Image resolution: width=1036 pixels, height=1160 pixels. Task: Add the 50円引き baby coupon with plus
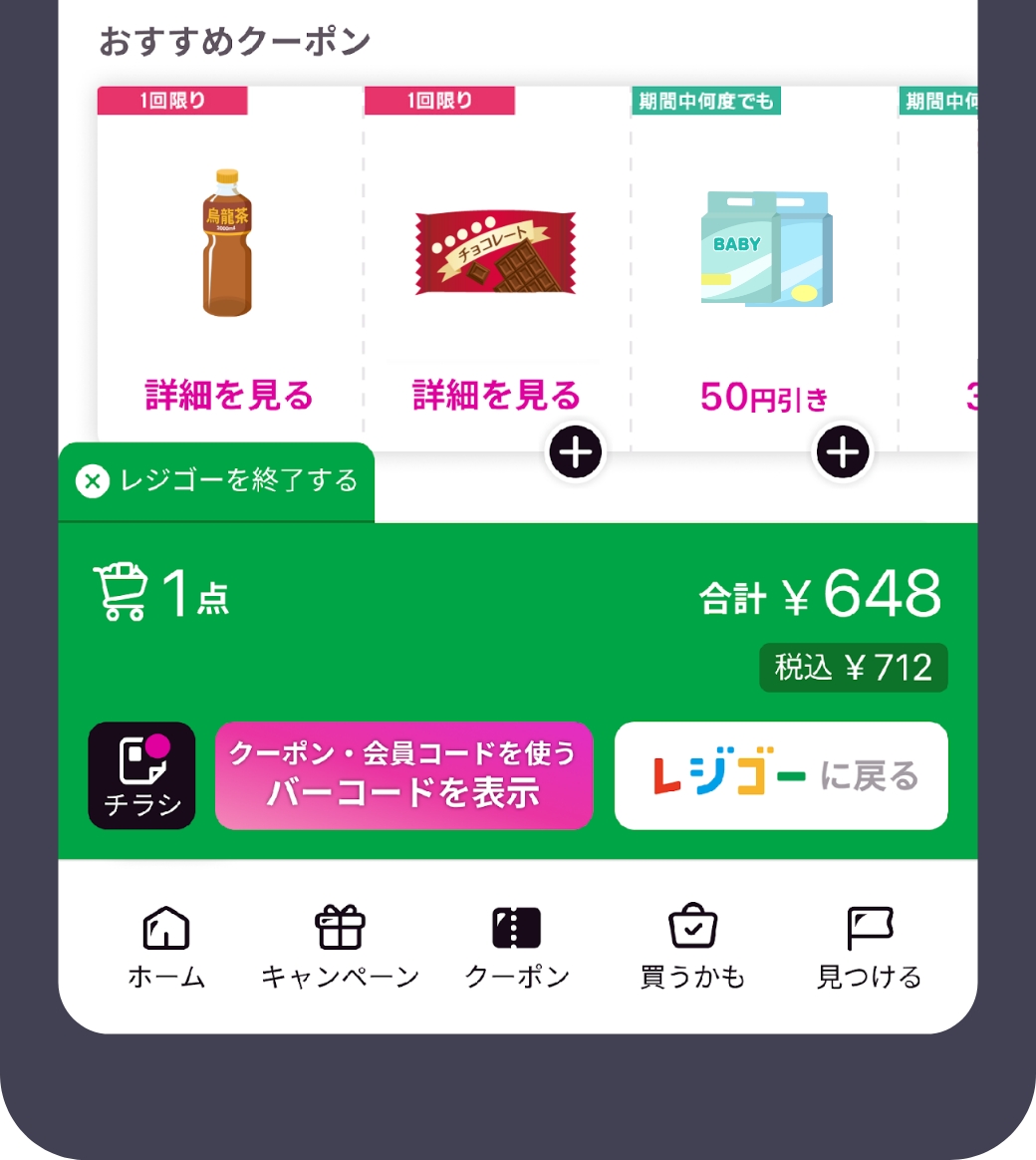(x=844, y=453)
